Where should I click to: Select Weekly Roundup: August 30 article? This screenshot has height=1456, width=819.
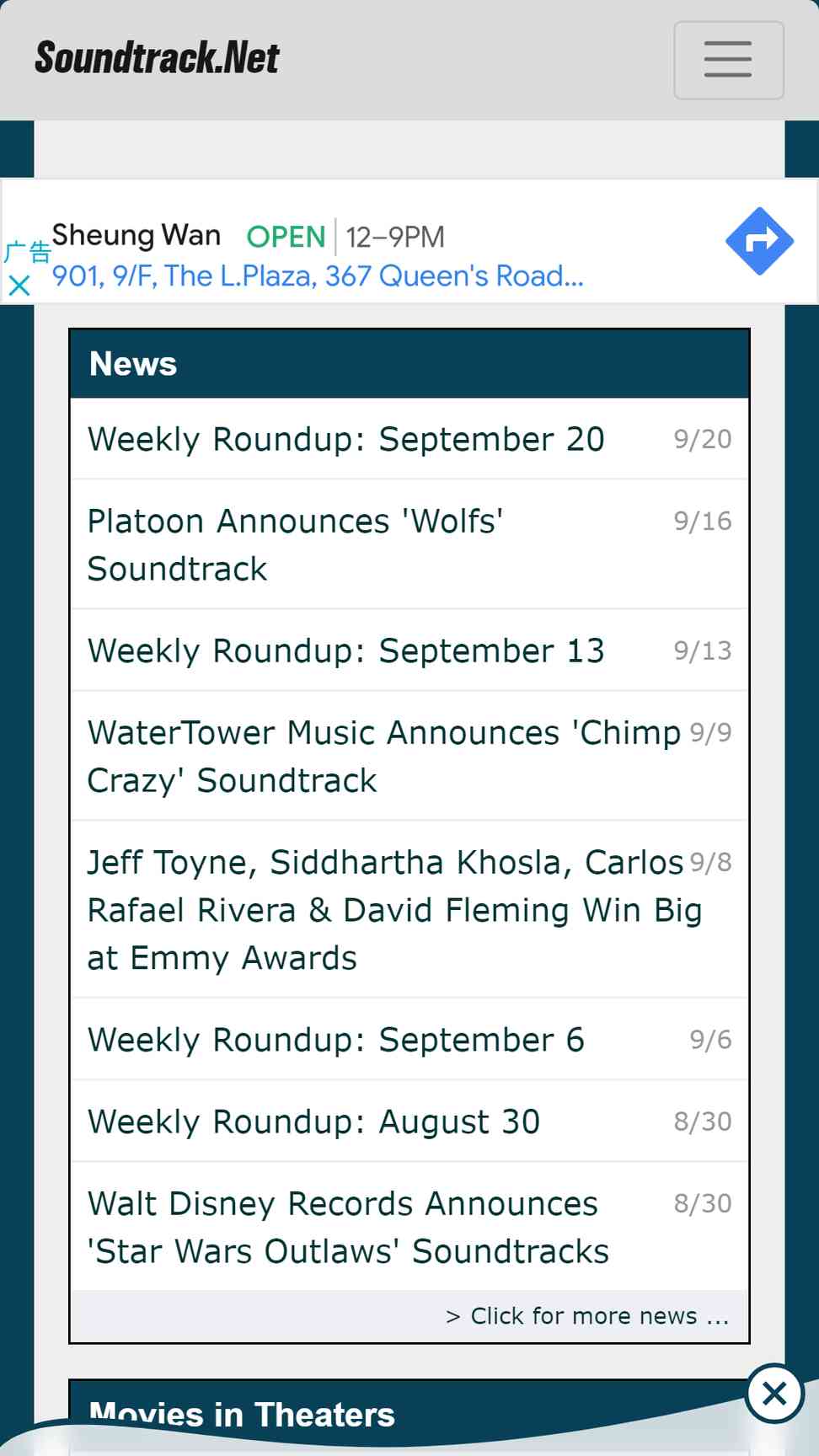point(409,1121)
